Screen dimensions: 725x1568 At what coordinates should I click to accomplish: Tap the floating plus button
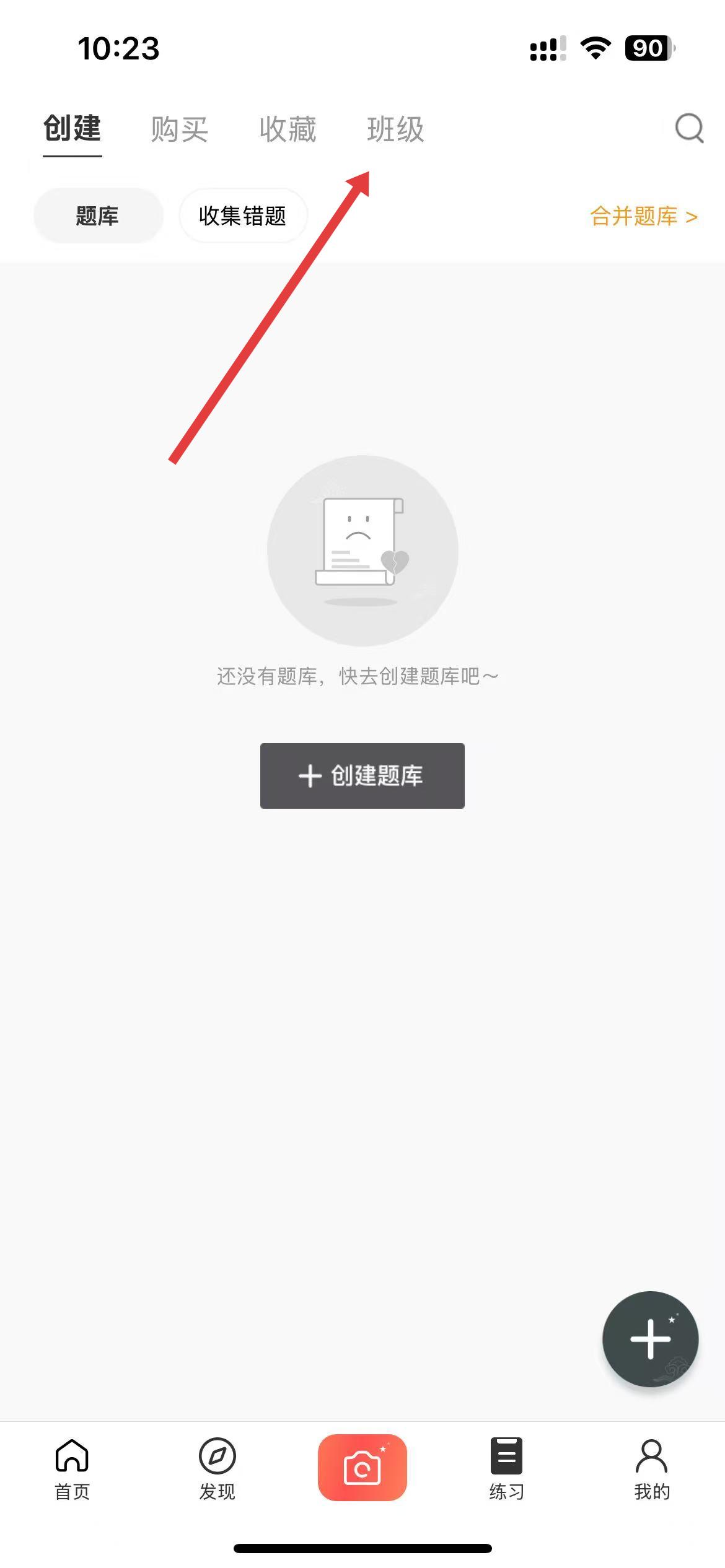[x=650, y=1338]
